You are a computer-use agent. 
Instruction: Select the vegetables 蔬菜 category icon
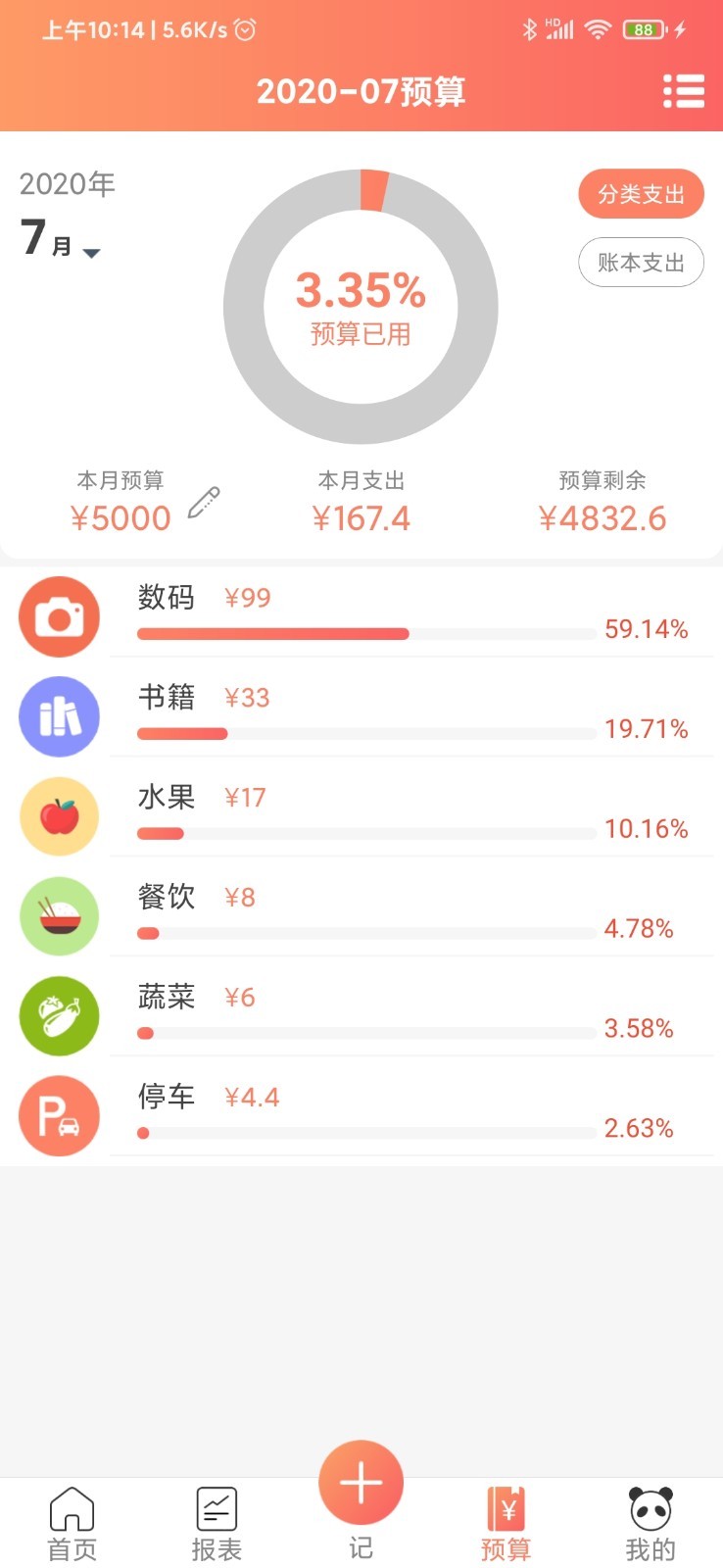point(59,1016)
